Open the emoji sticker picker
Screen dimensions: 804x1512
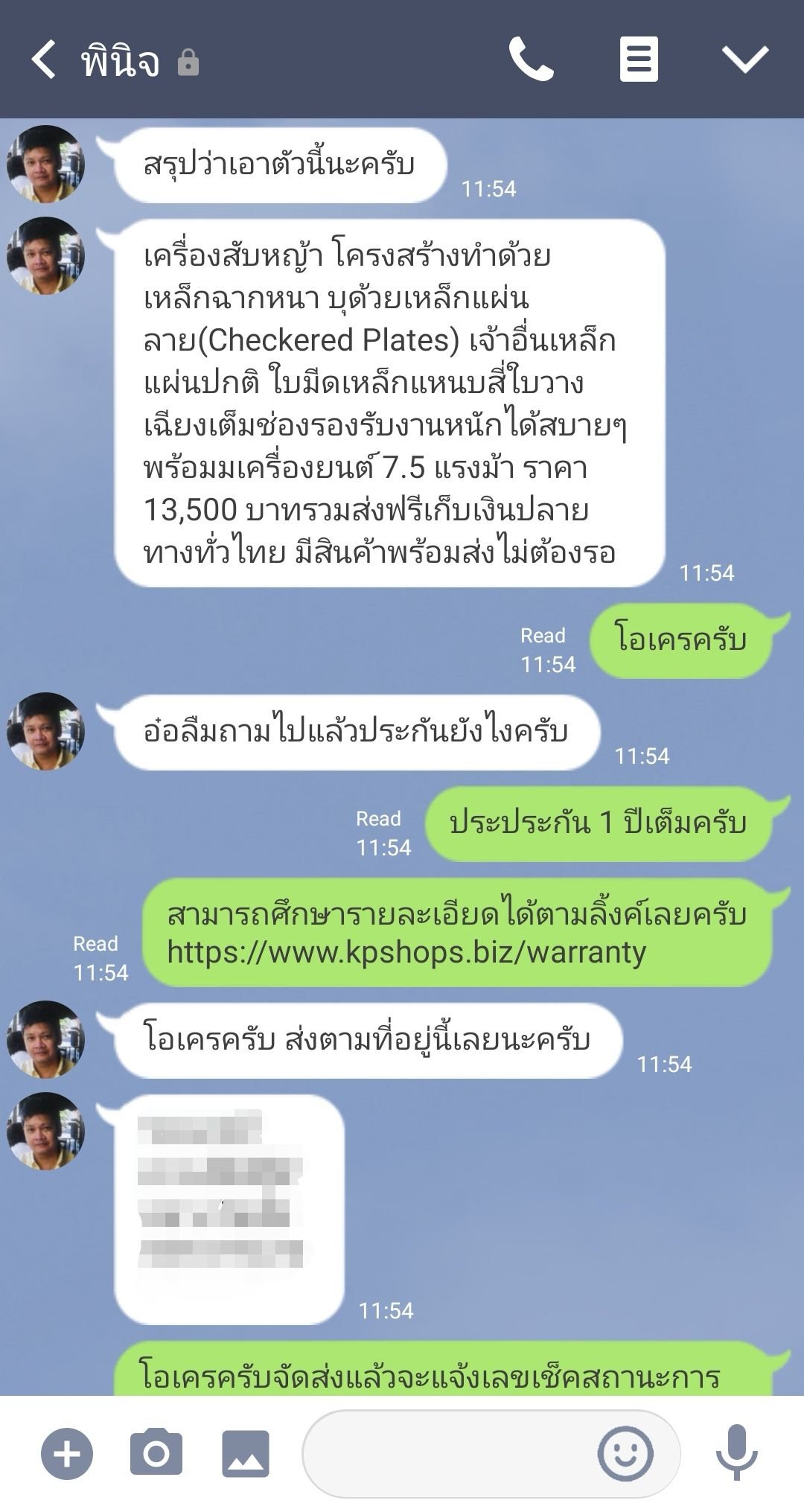625,1453
